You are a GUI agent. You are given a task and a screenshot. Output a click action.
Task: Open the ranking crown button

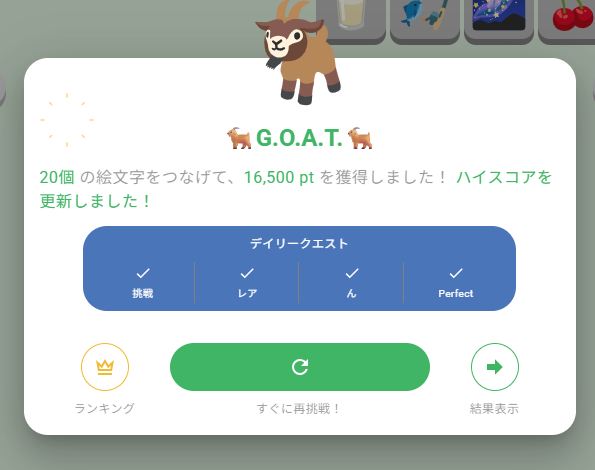click(x=105, y=367)
